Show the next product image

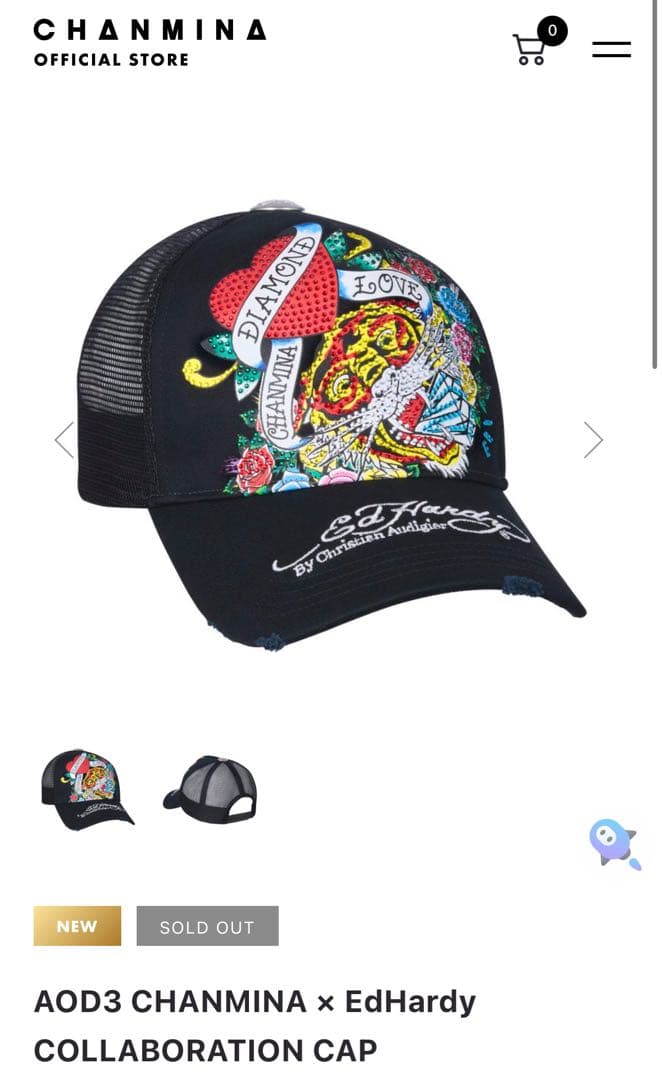click(593, 439)
